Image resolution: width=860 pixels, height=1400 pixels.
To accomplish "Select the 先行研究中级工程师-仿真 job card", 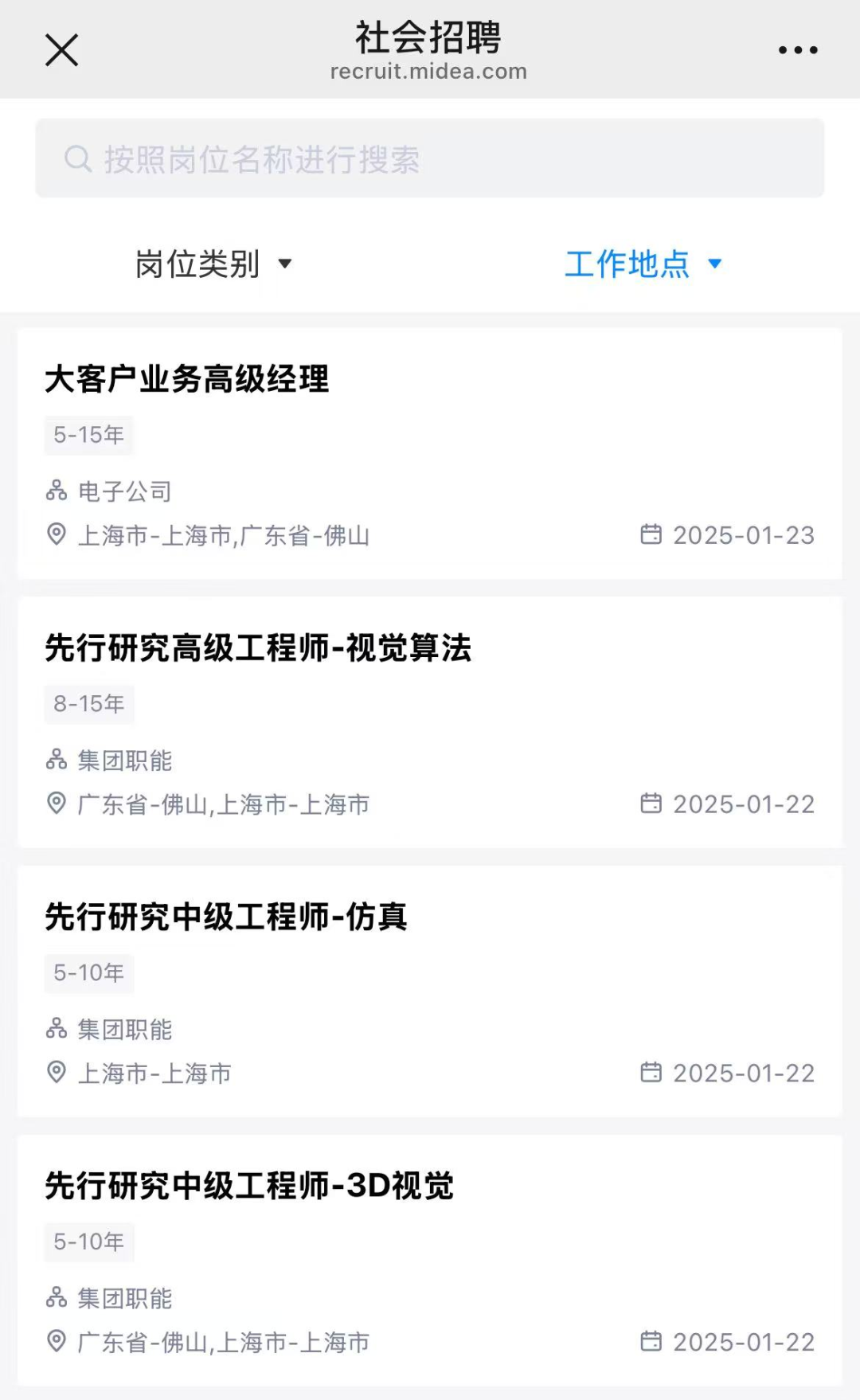I will [430, 991].
